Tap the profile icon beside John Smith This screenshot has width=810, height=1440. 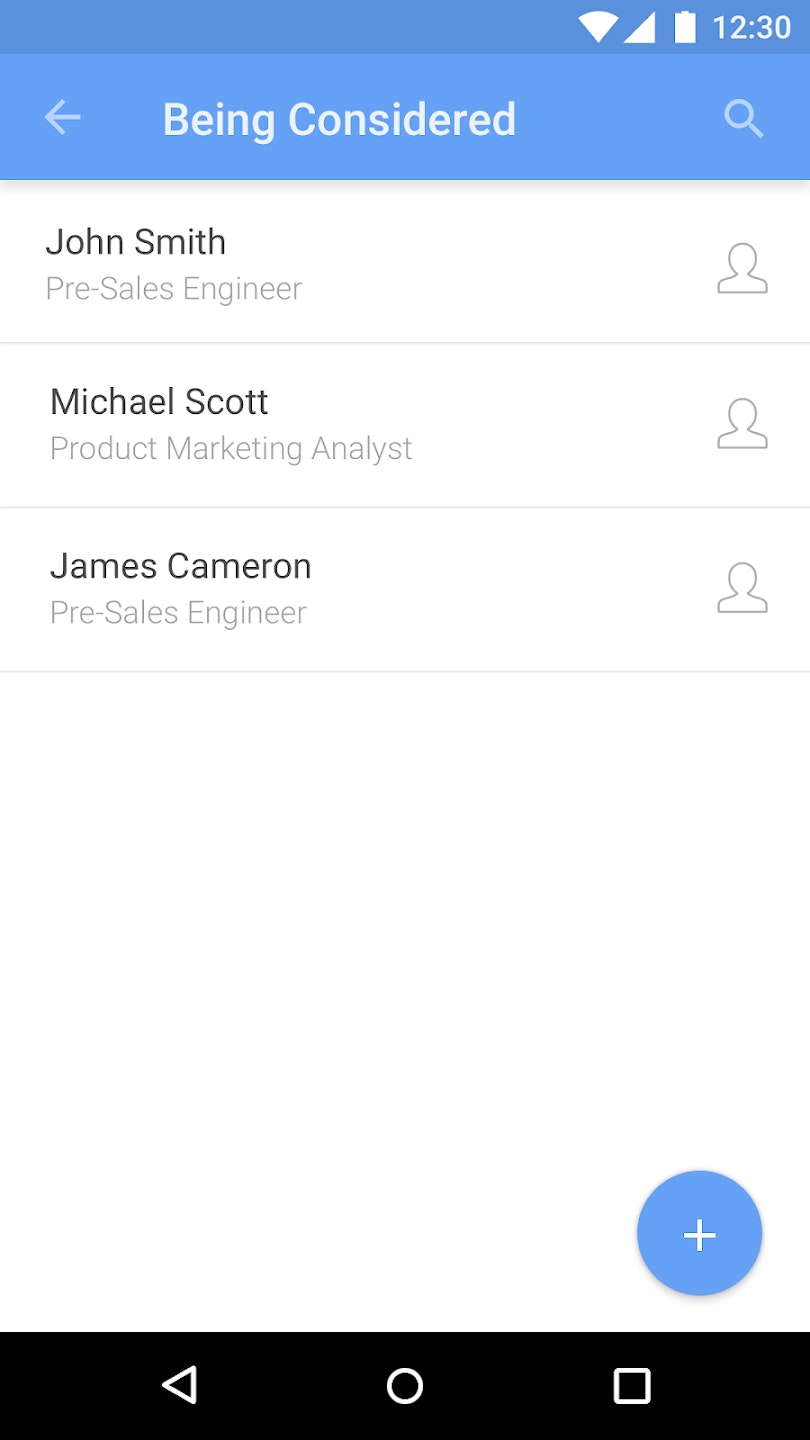742,268
